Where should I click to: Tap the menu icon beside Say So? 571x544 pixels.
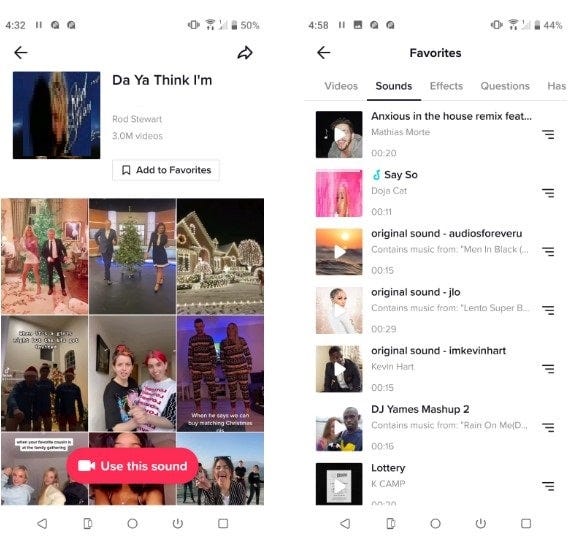[x=548, y=193]
